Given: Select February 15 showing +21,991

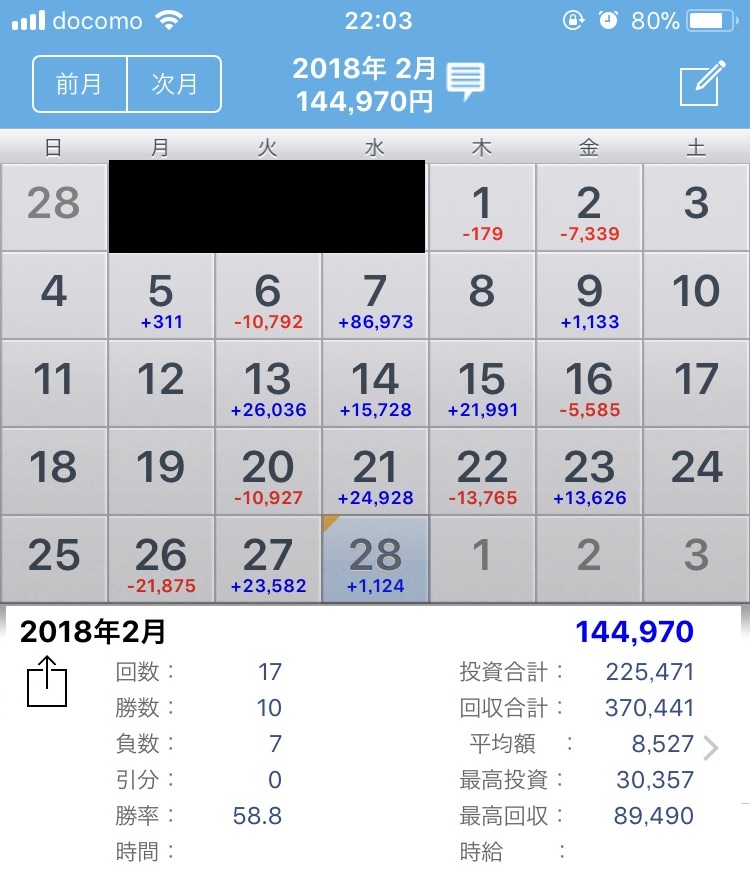Looking at the screenshot, I should point(482,385).
